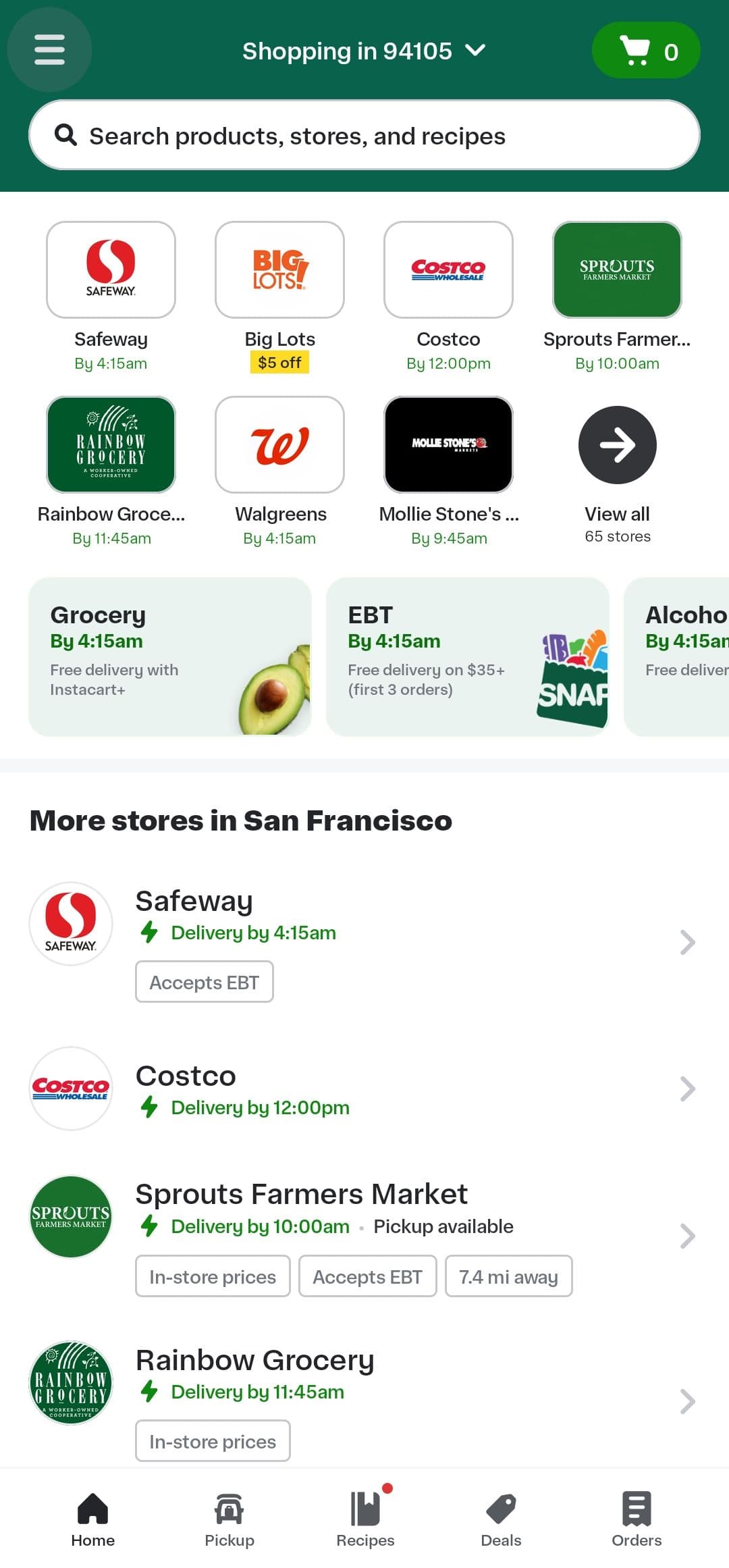Open Sprouts Farmers Market store tile
The image size is (729, 1568).
(x=616, y=269)
